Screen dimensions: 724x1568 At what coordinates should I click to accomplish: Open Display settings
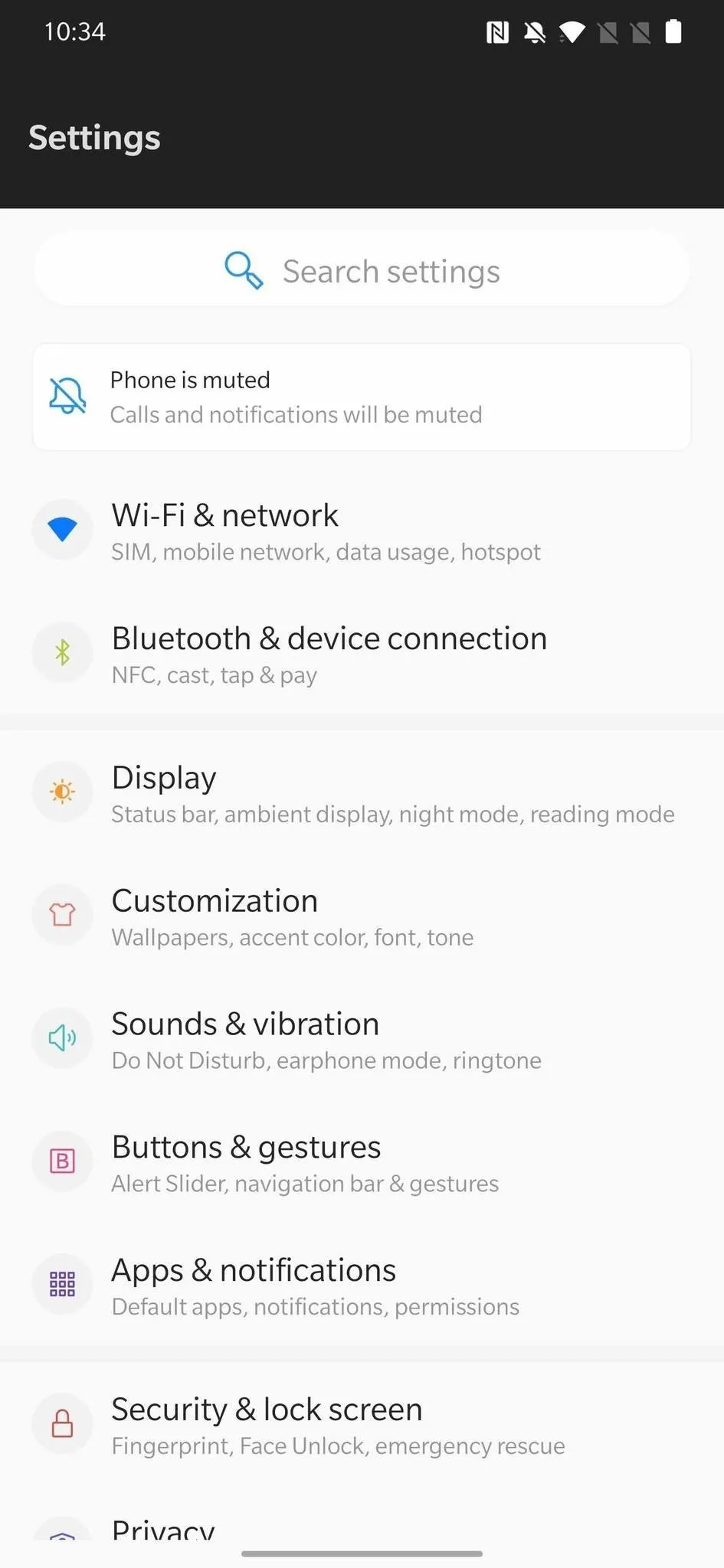[x=362, y=793]
